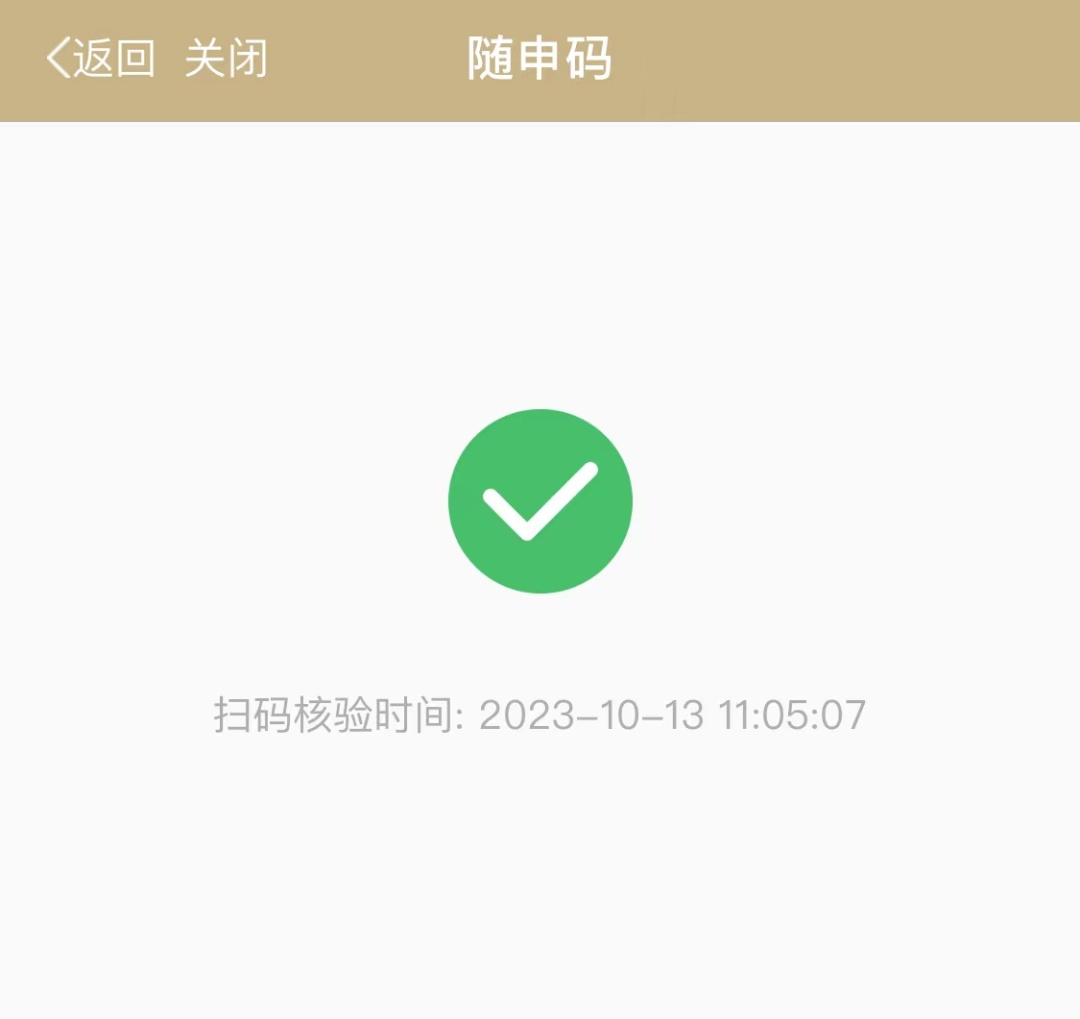Screen dimensions: 1080x1019
Task: Close the page with 关闭
Action: pos(226,59)
